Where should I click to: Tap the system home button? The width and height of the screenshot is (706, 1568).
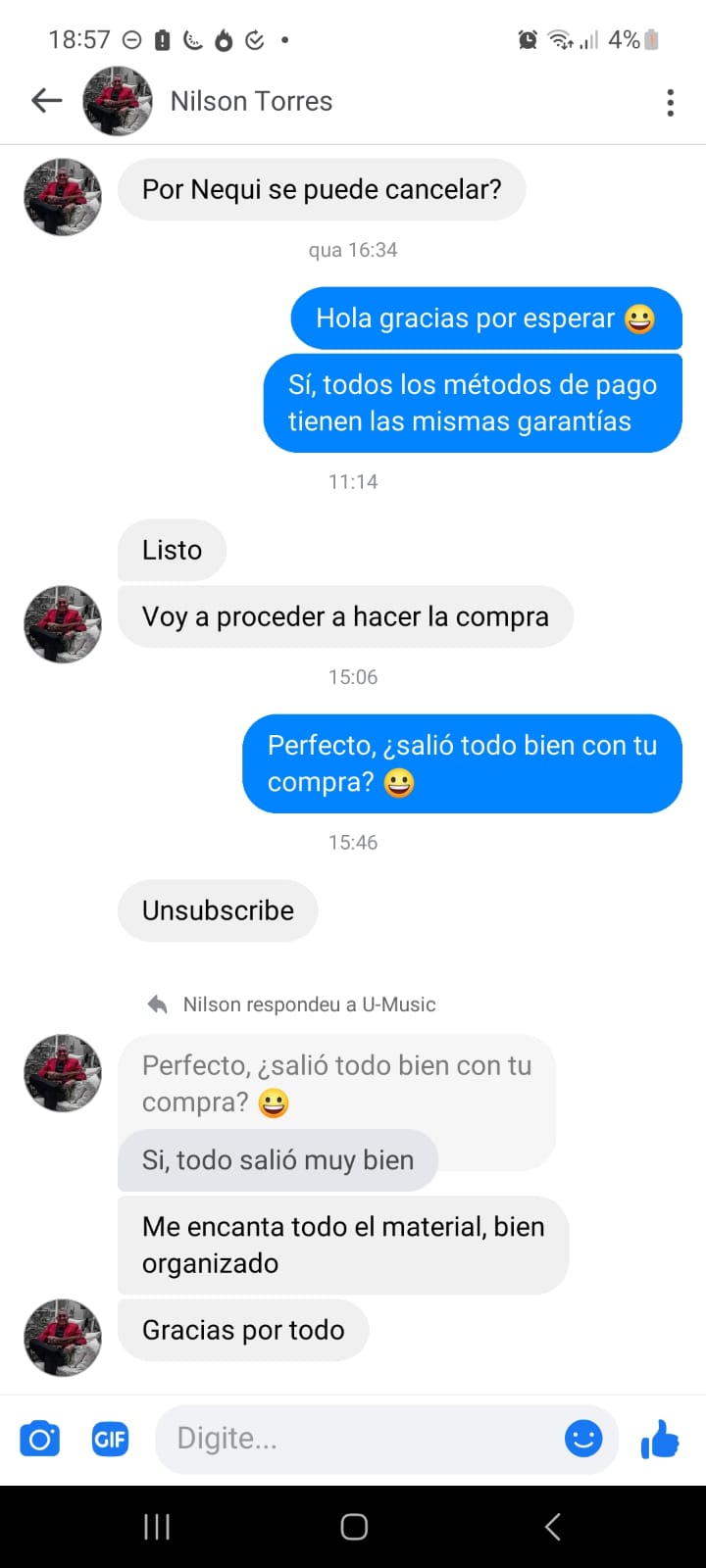(354, 1526)
